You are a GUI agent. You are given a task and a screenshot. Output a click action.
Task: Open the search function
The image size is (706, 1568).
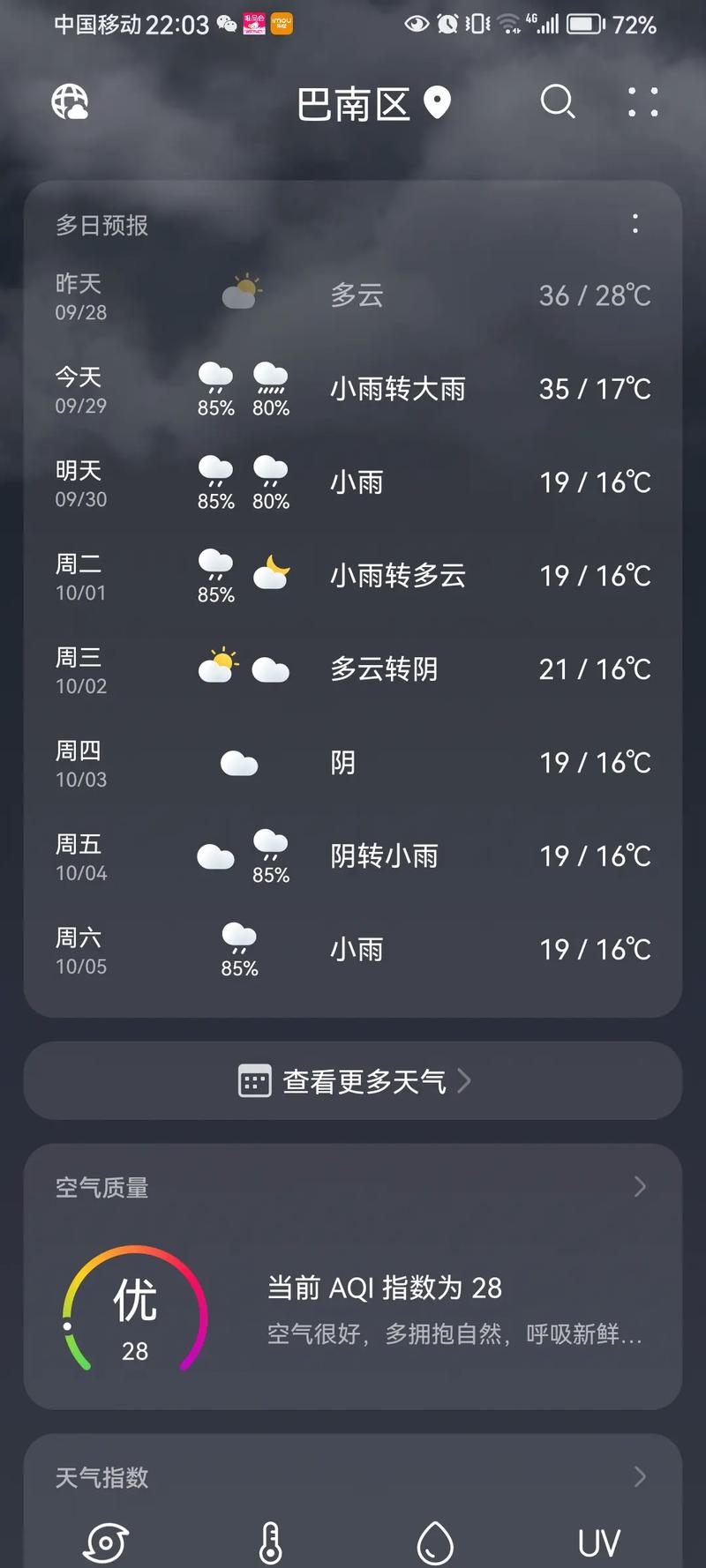click(x=558, y=103)
